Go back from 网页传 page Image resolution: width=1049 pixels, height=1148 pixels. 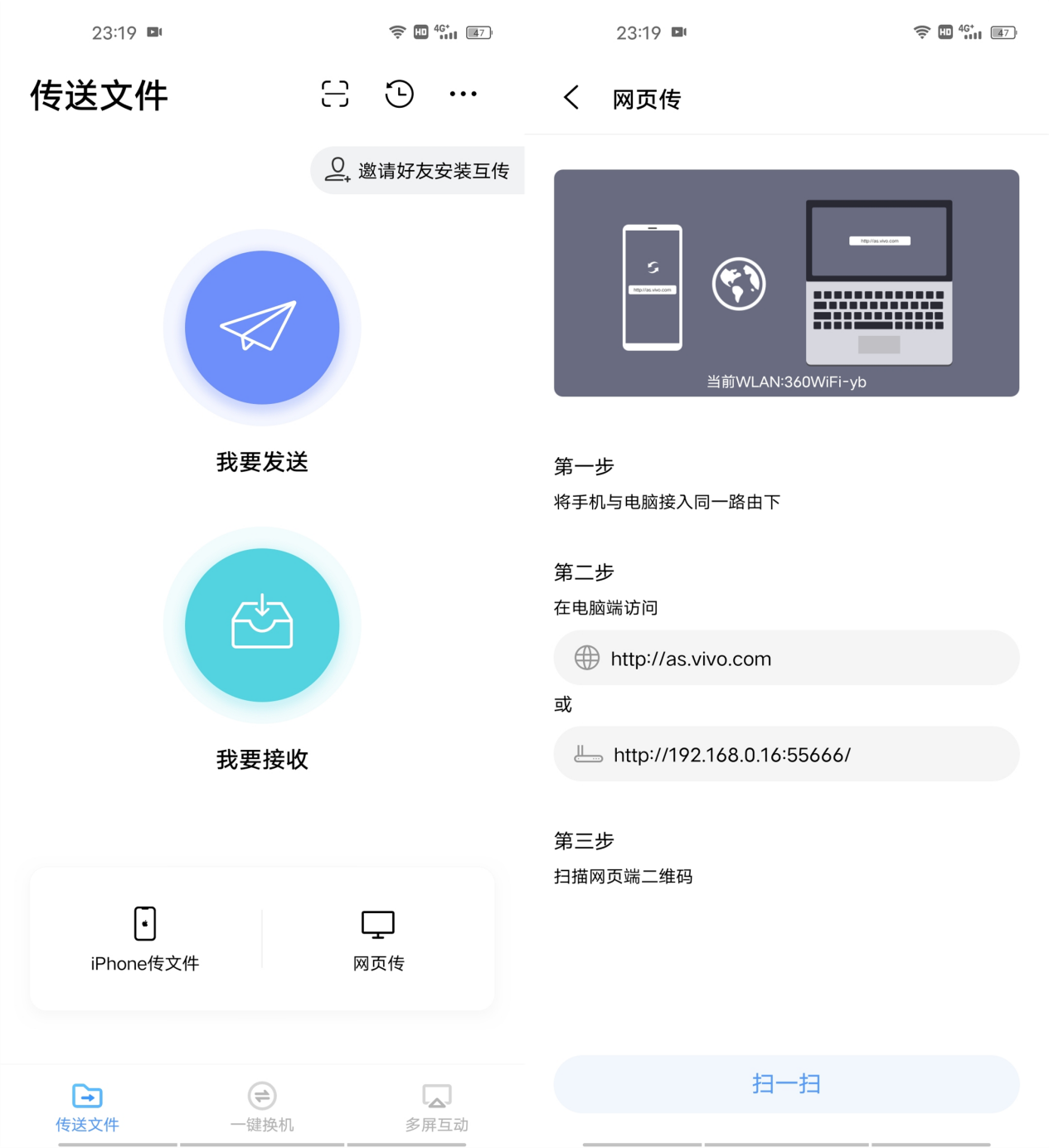[x=571, y=98]
